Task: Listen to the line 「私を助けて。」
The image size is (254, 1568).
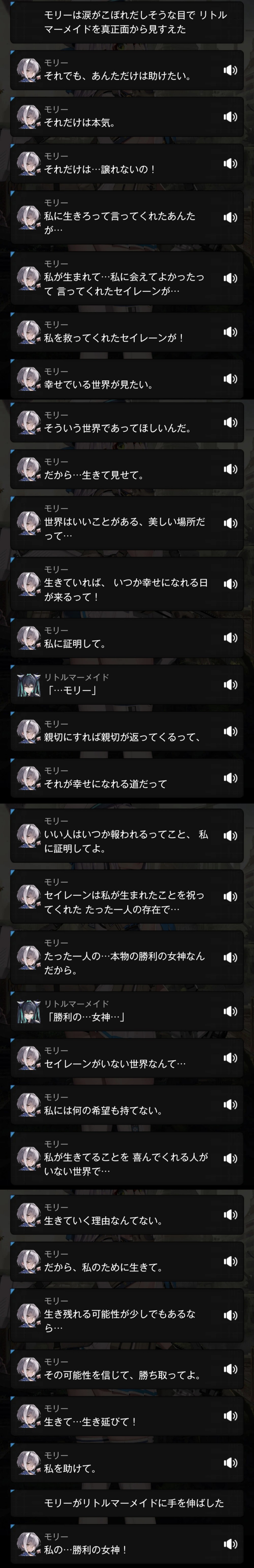Action: pyautogui.click(x=230, y=1462)
